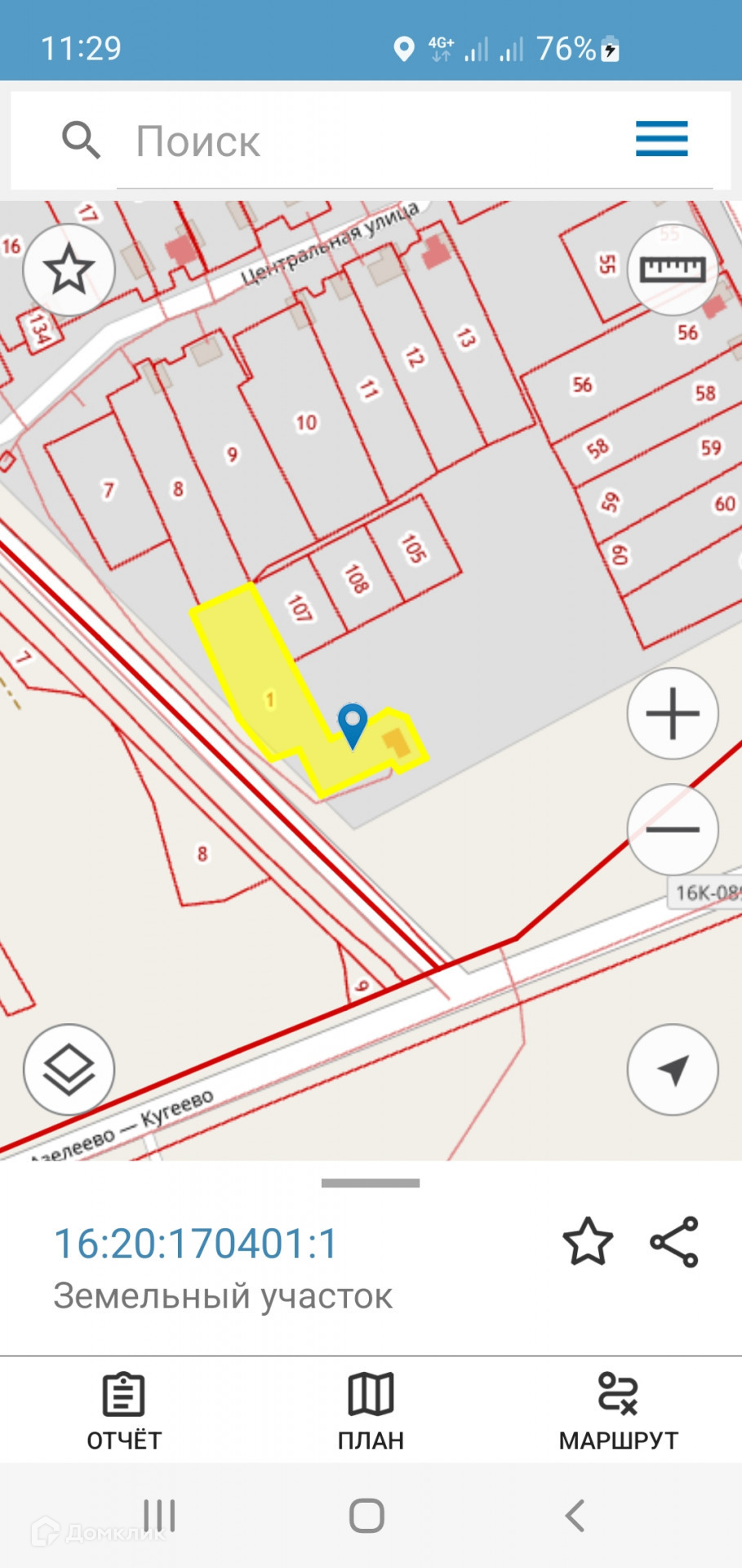Zoom in with the plus button
742x1568 pixels.
click(673, 714)
